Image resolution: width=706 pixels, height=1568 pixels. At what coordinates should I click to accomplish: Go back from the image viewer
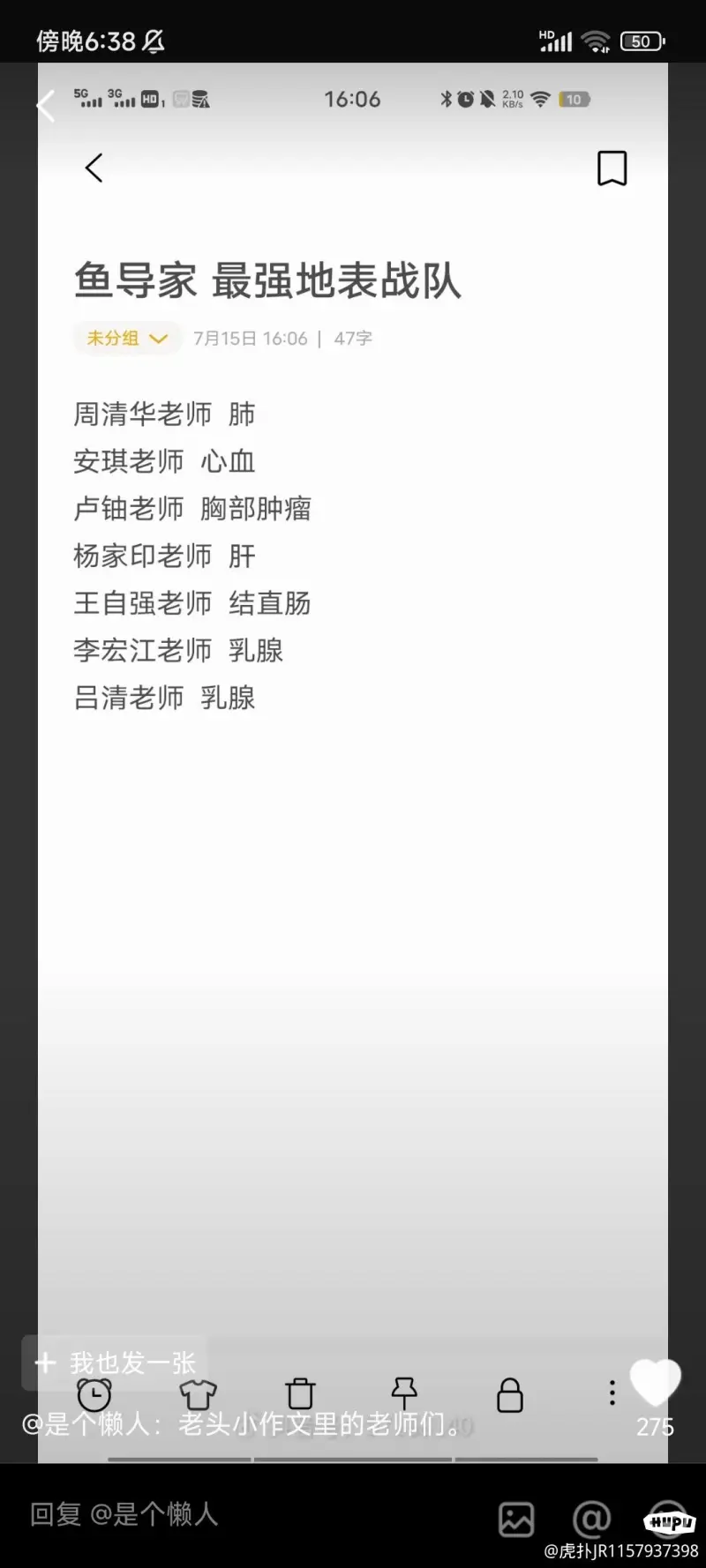click(46, 106)
